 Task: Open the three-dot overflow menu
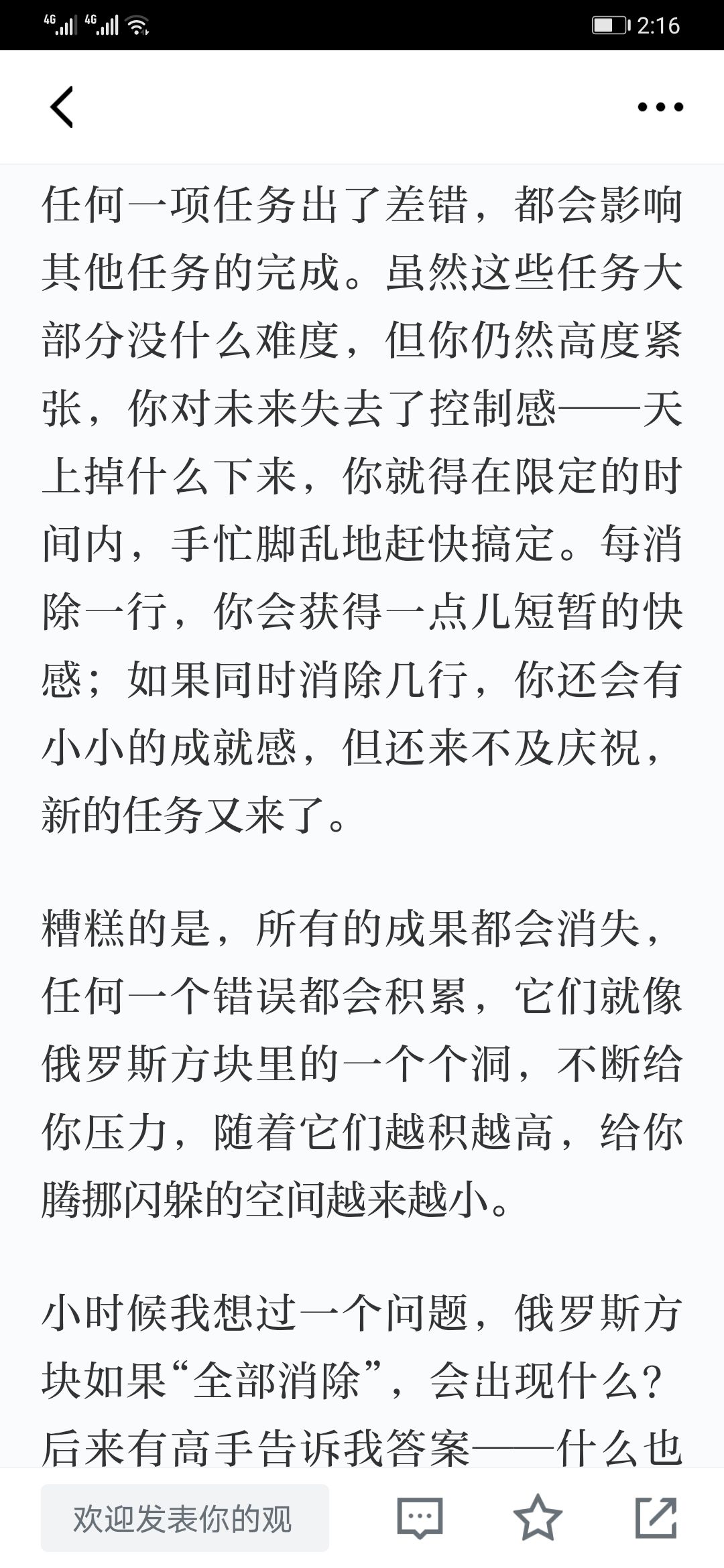coord(660,107)
